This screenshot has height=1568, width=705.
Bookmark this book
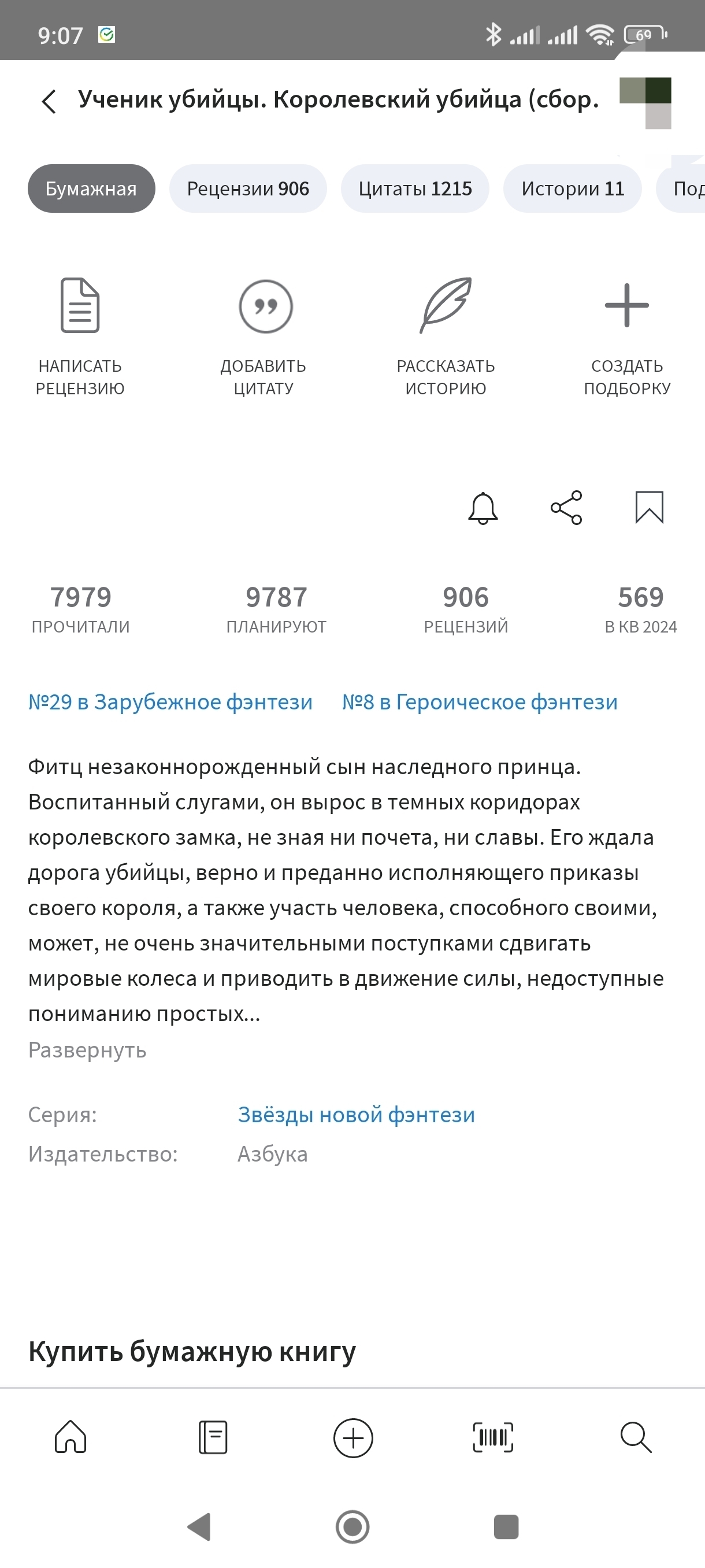[x=649, y=508]
